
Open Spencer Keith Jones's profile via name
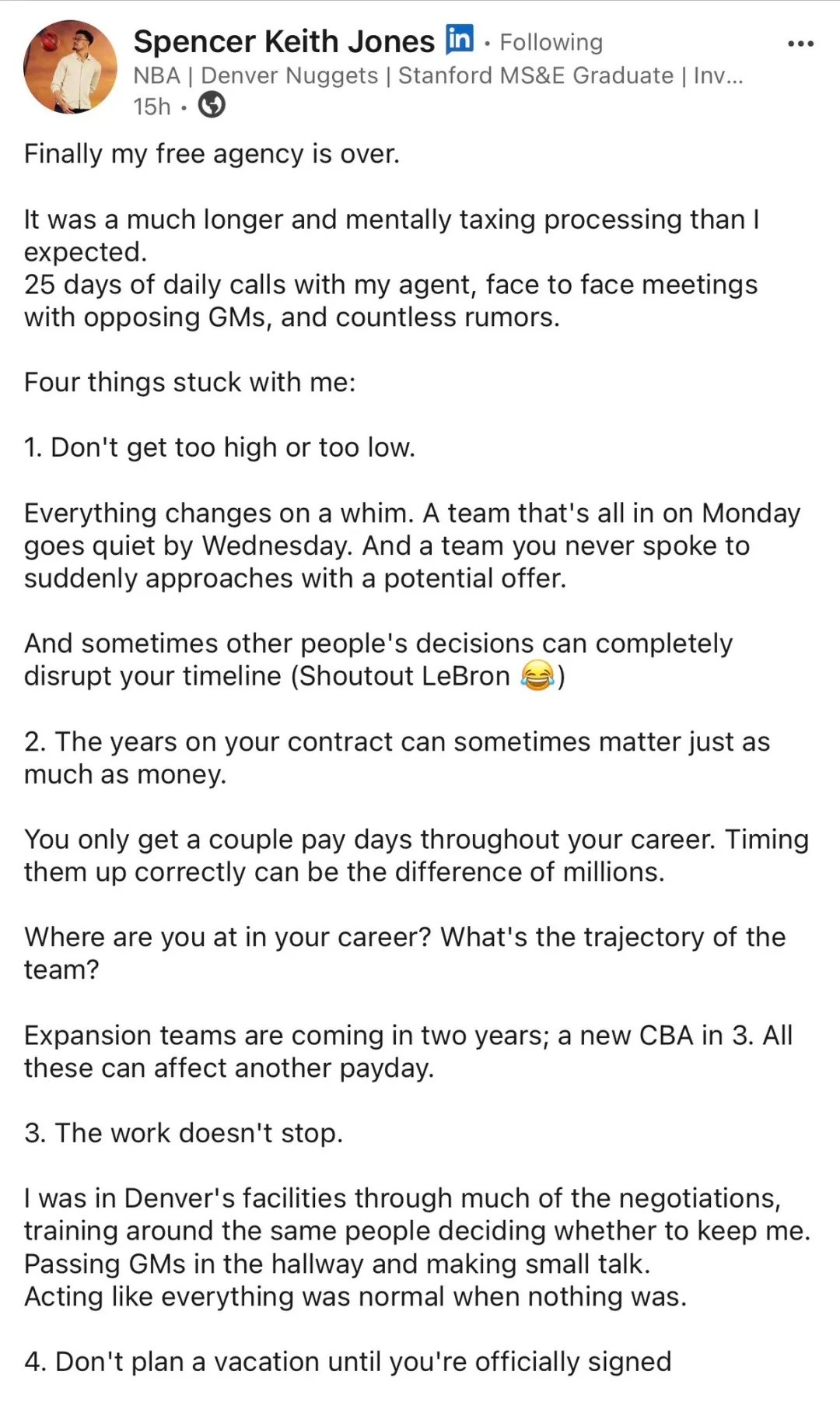(284, 41)
